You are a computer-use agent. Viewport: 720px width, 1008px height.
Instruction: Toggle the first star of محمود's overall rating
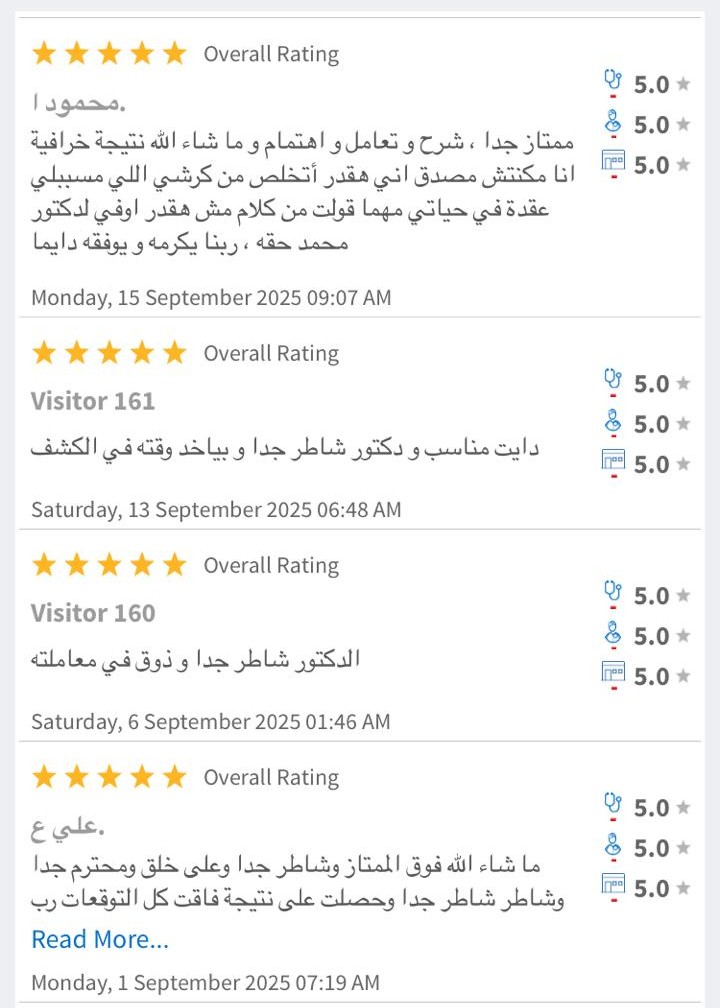pos(44,52)
